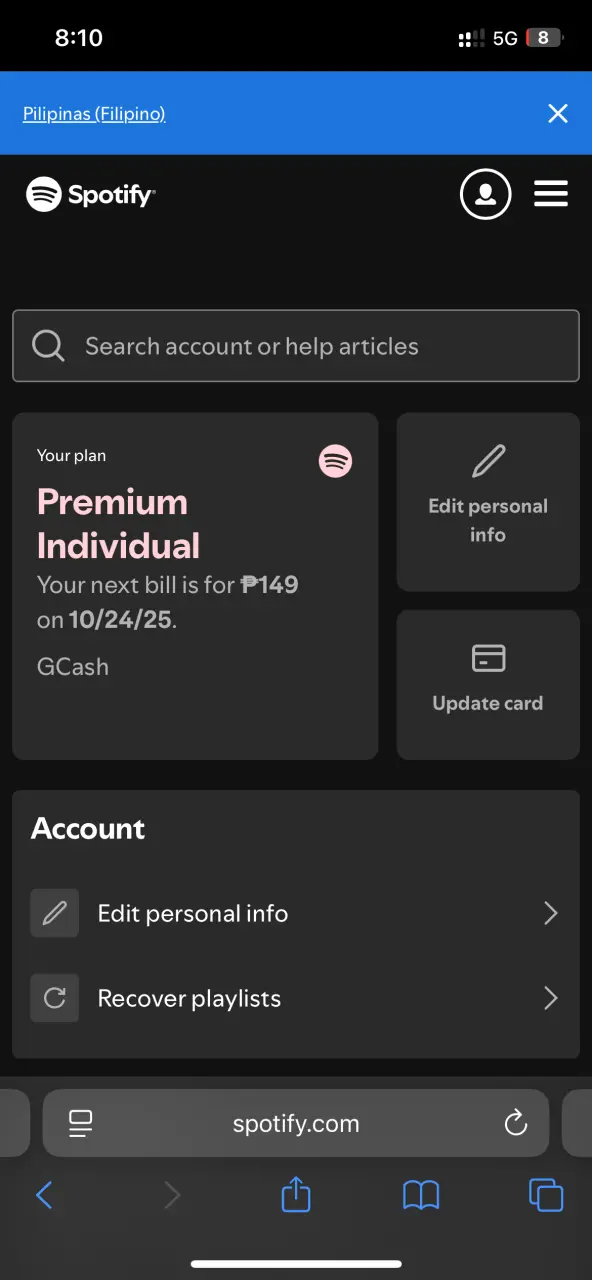
Task: Go to the Spotify home logo
Action: pos(91,194)
